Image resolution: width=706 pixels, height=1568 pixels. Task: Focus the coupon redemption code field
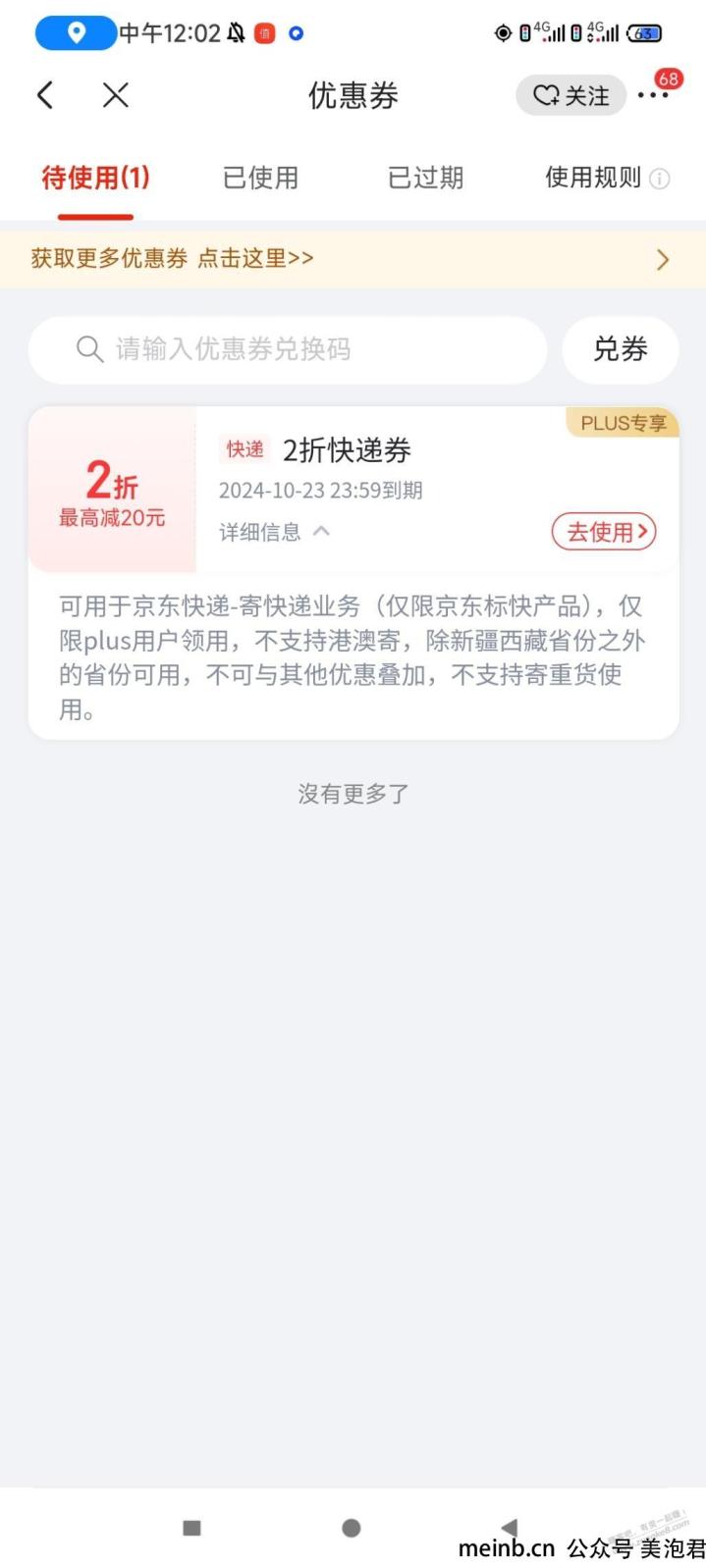click(x=288, y=349)
